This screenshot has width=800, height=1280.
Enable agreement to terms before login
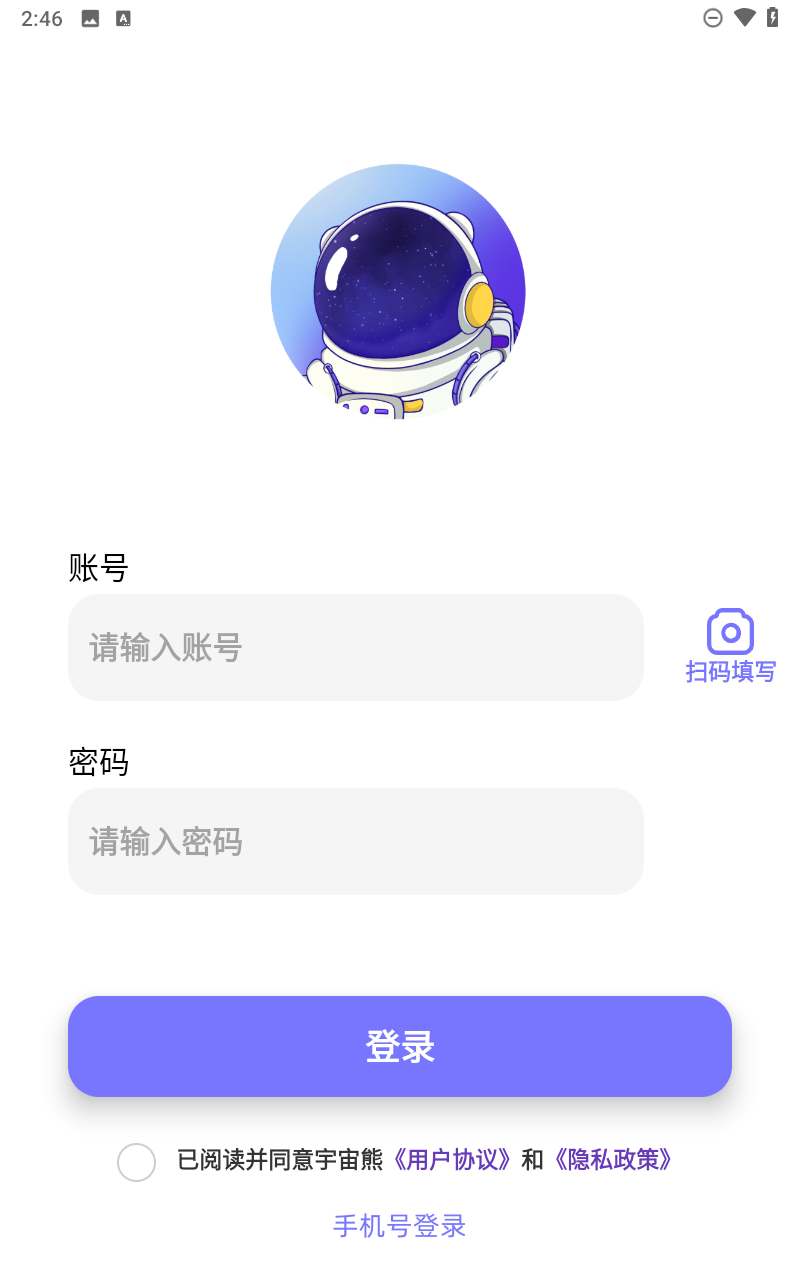tap(137, 1163)
